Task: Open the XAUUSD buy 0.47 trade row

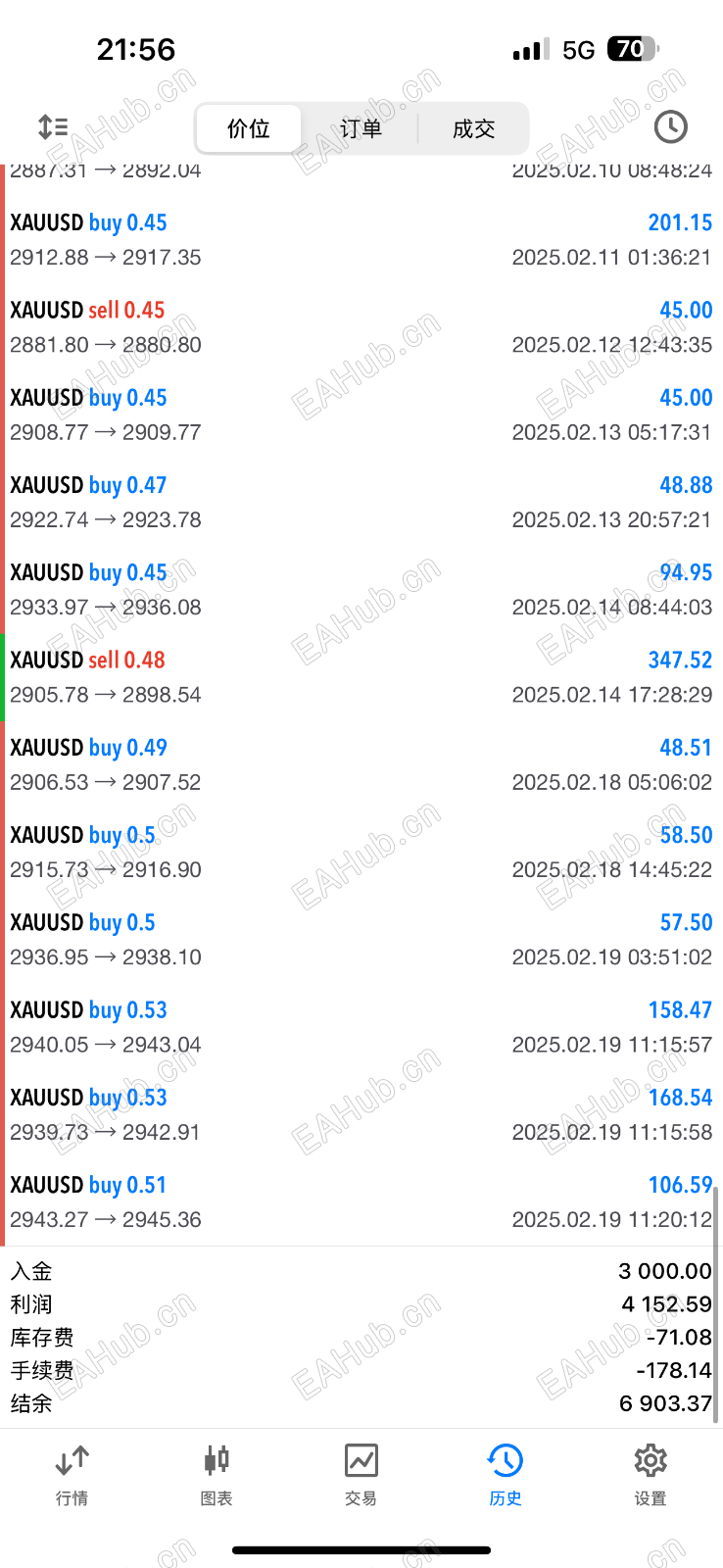Action: 361,502
